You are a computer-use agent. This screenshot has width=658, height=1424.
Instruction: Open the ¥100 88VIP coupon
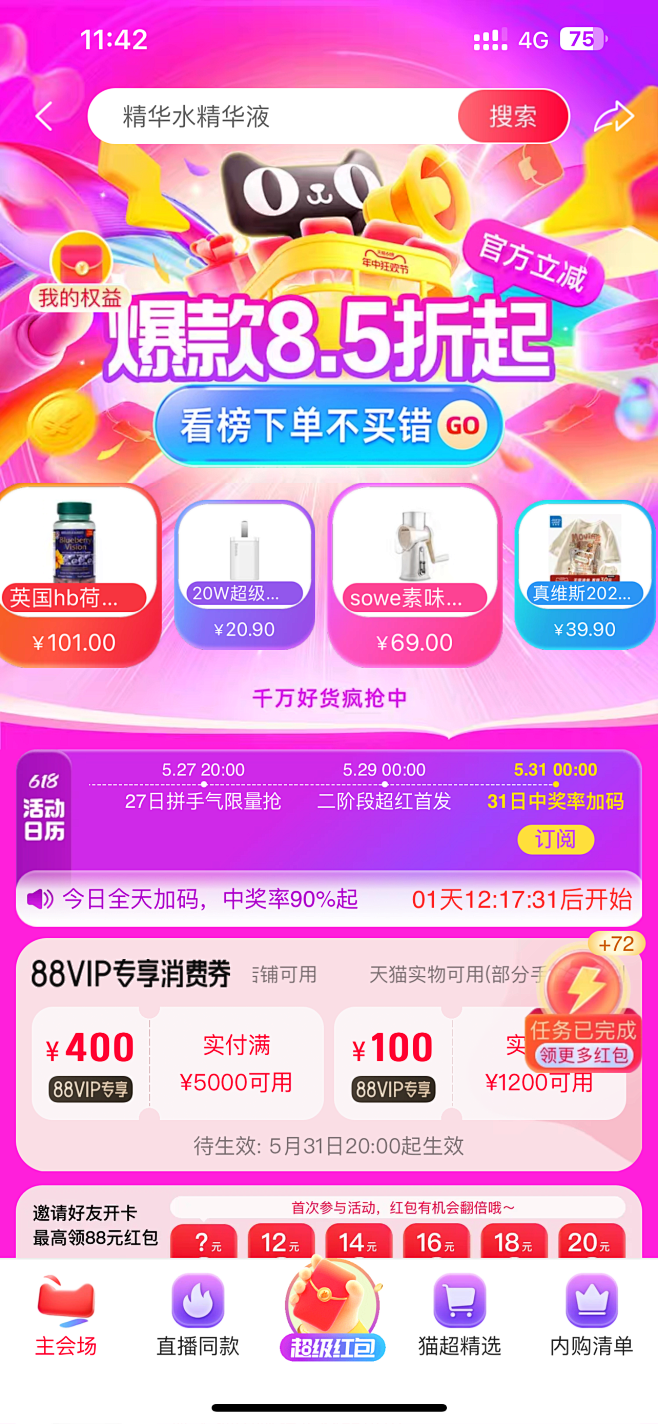(440, 1063)
